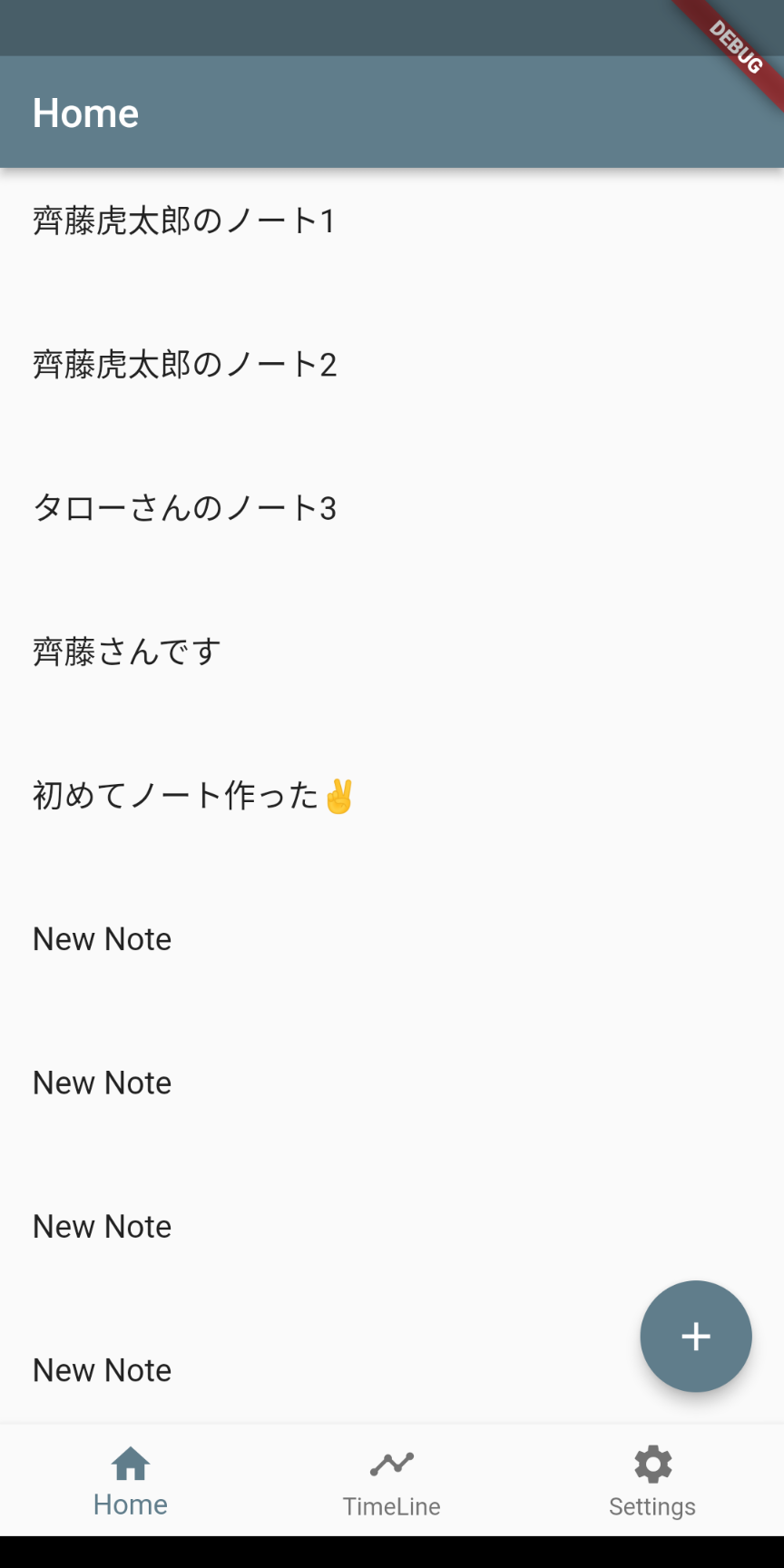Click the line-graph icon above TimeLine label
Image resolution: width=784 pixels, height=1568 pixels.
[391, 1464]
